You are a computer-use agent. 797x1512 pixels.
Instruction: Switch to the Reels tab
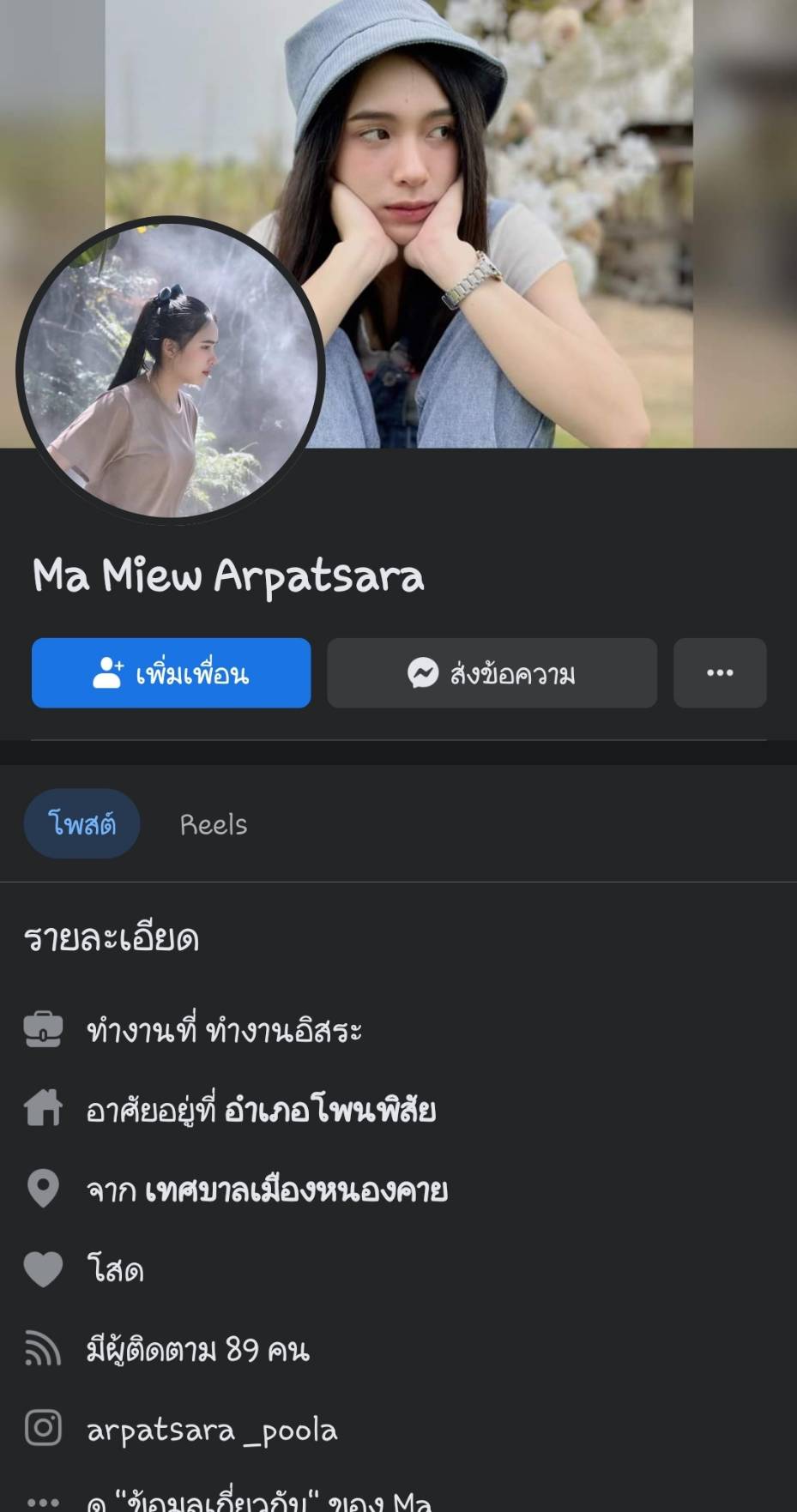click(214, 824)
